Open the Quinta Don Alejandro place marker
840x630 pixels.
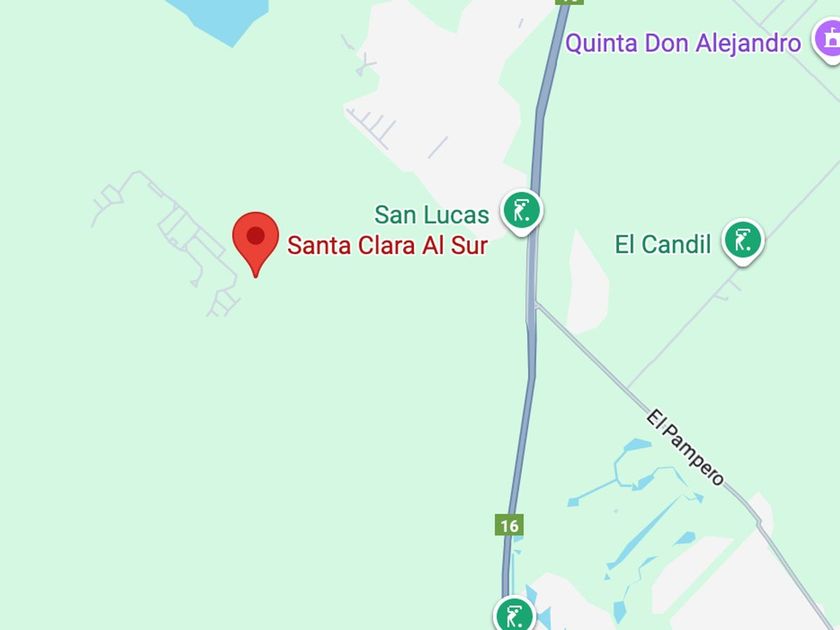tap(826, 42)
